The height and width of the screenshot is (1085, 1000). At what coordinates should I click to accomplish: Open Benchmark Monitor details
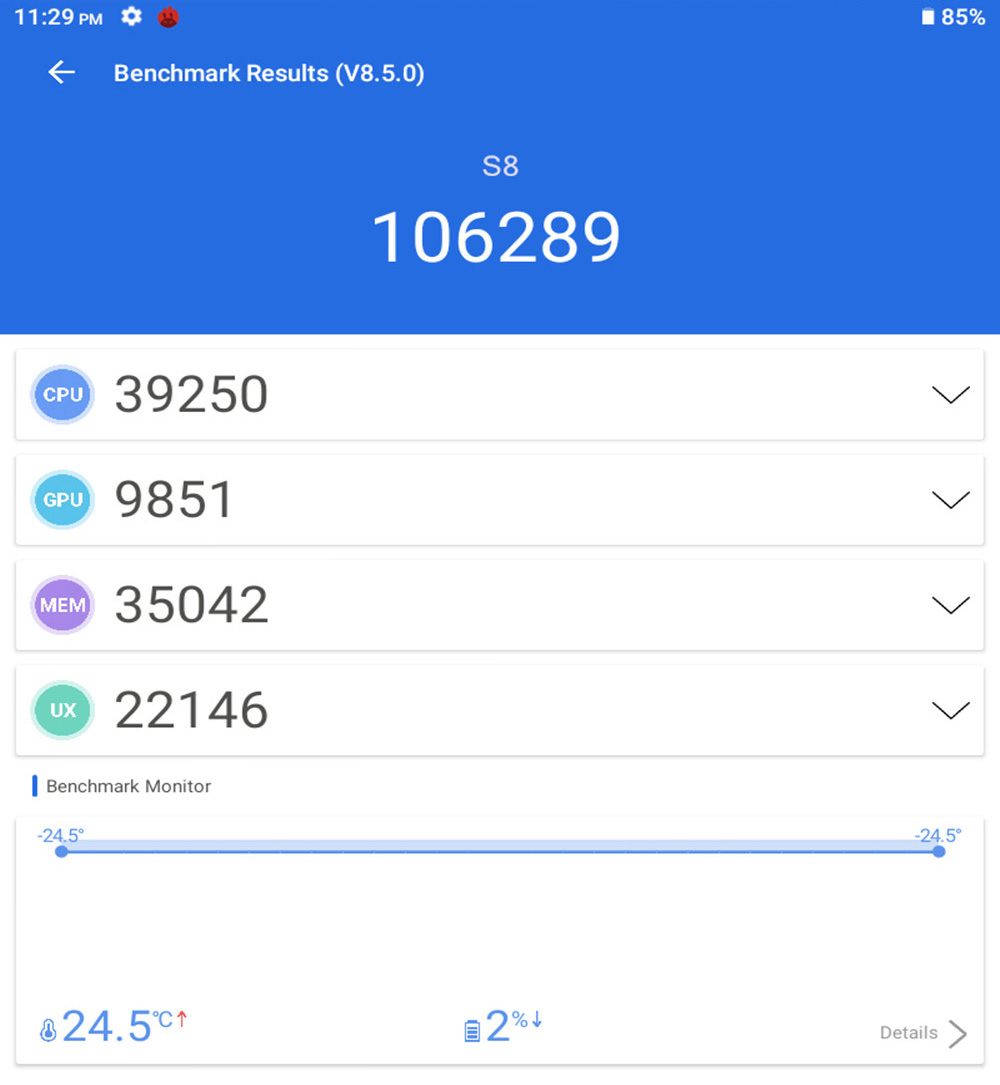click(923, 1033)
